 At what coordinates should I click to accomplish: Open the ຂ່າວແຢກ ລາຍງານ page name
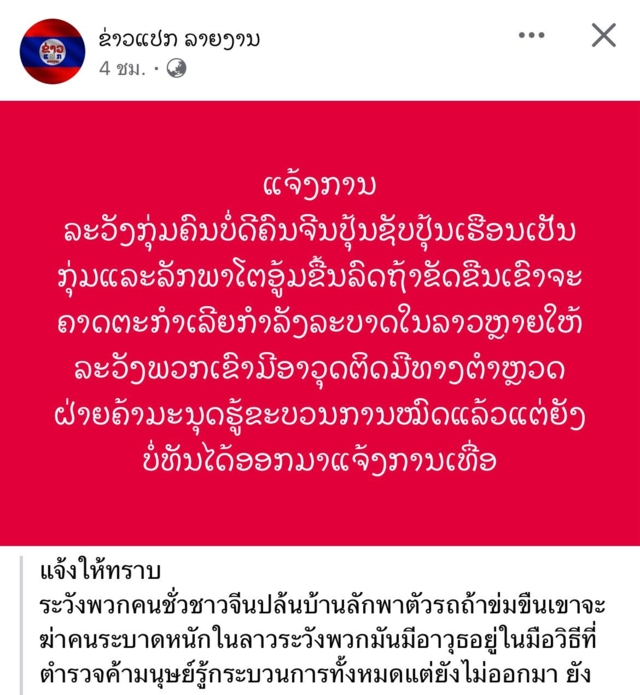point(179,38)
